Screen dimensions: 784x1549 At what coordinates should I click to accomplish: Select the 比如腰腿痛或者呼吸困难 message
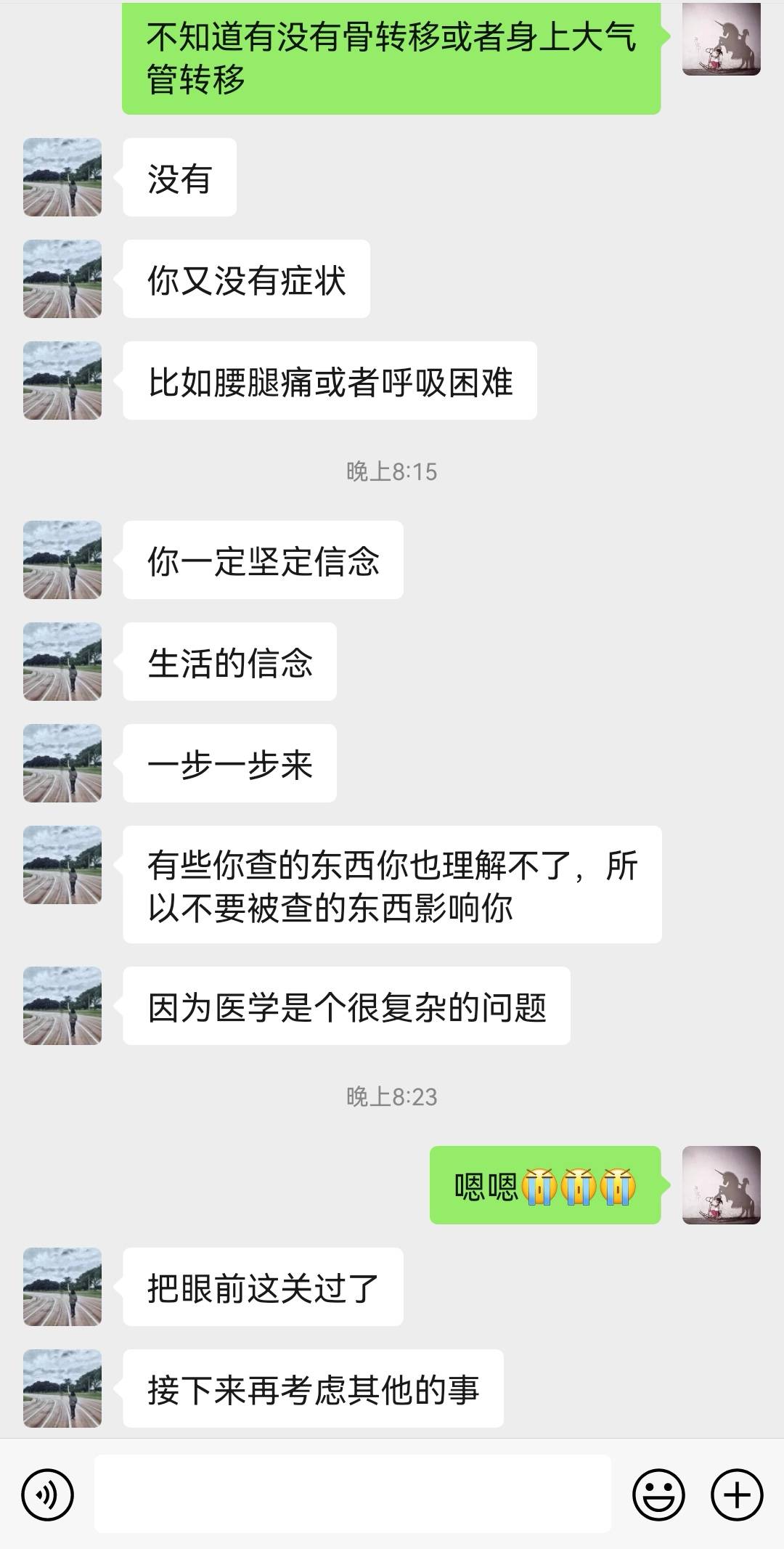click(330, 379)
